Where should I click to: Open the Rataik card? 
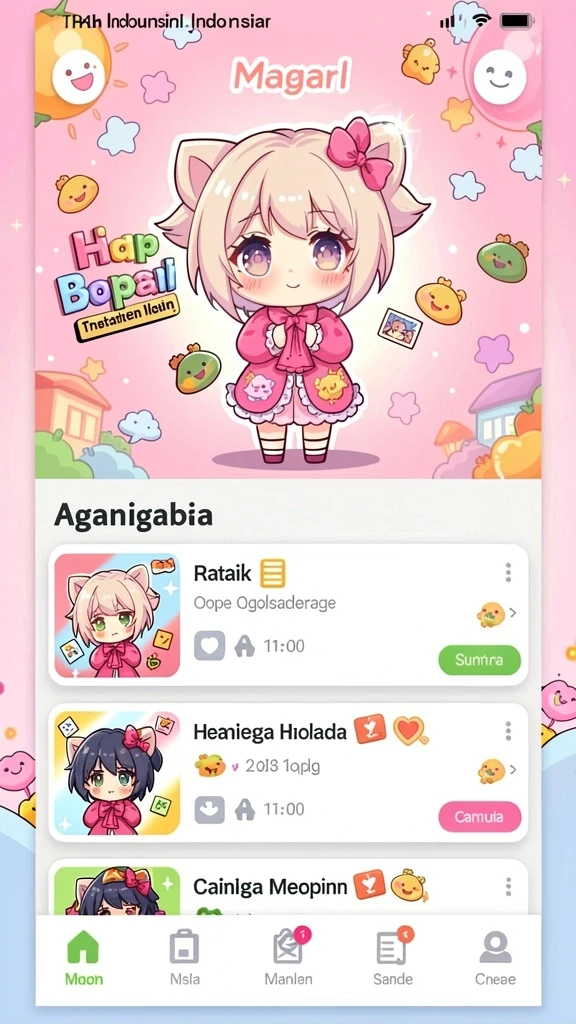[x=288, y=615]
